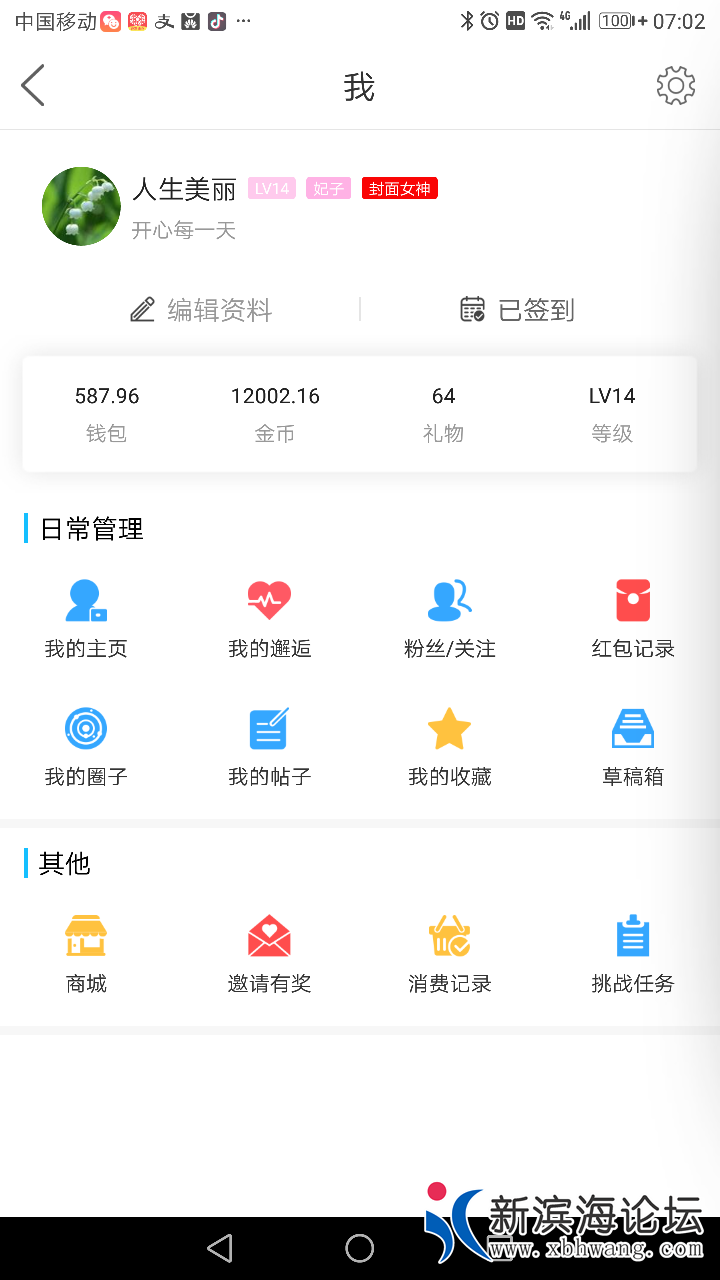The image size is (720, 1280).
Task: View the 金币 coins balance
Action: (x=275, y=413)
